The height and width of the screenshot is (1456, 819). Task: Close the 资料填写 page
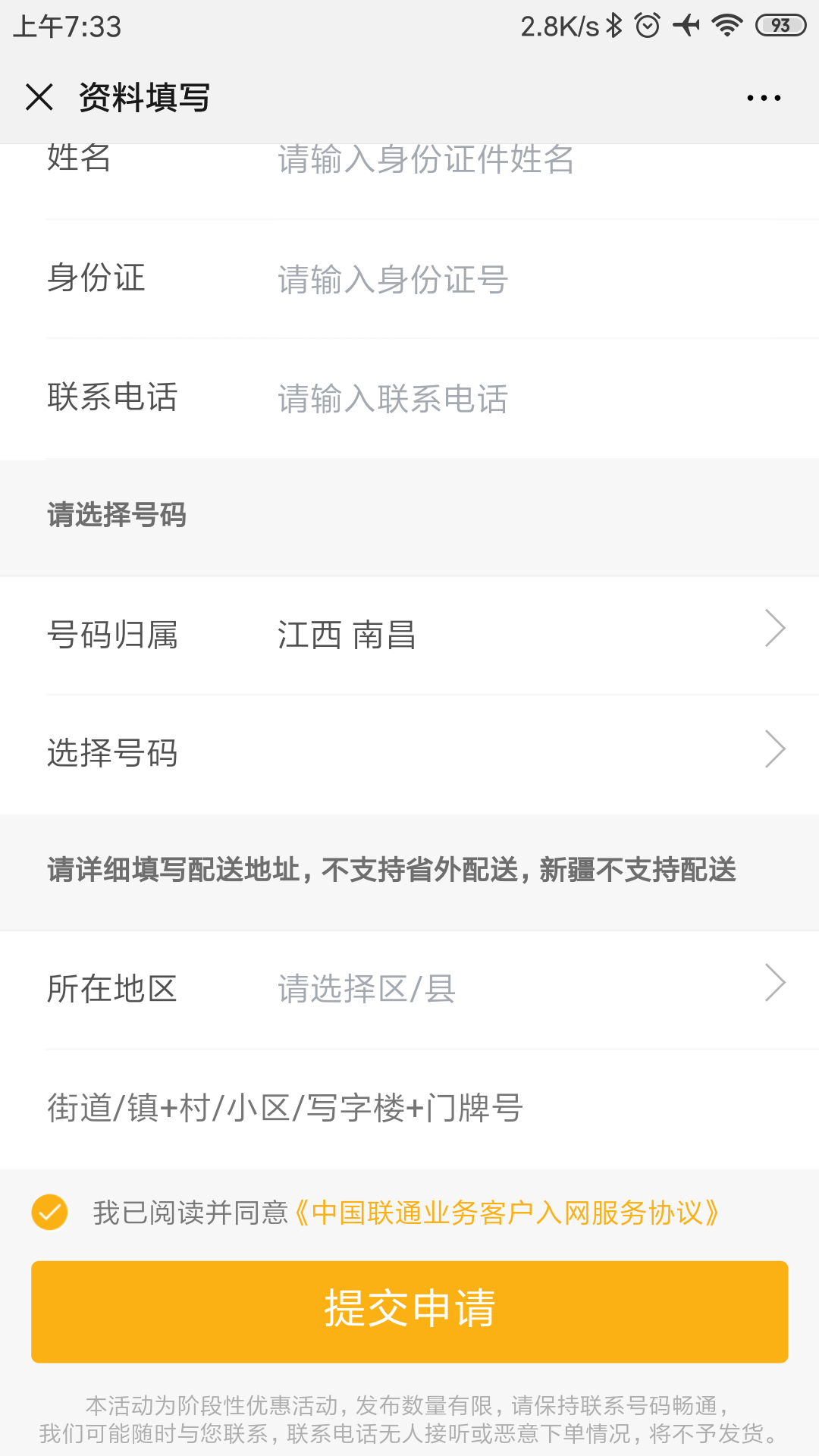(39, 98)
